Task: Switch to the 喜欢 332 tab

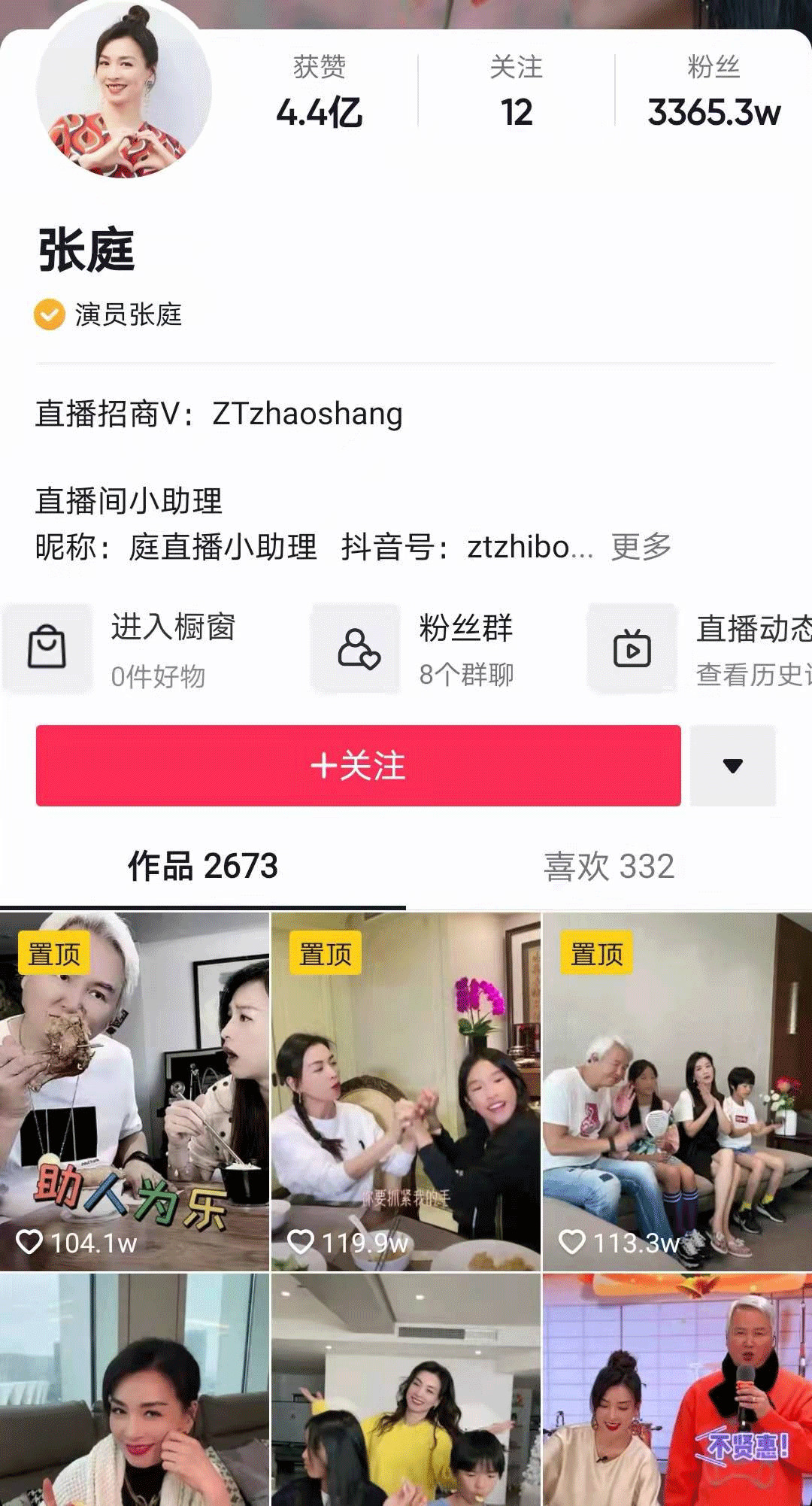Action: coord(608,867)
